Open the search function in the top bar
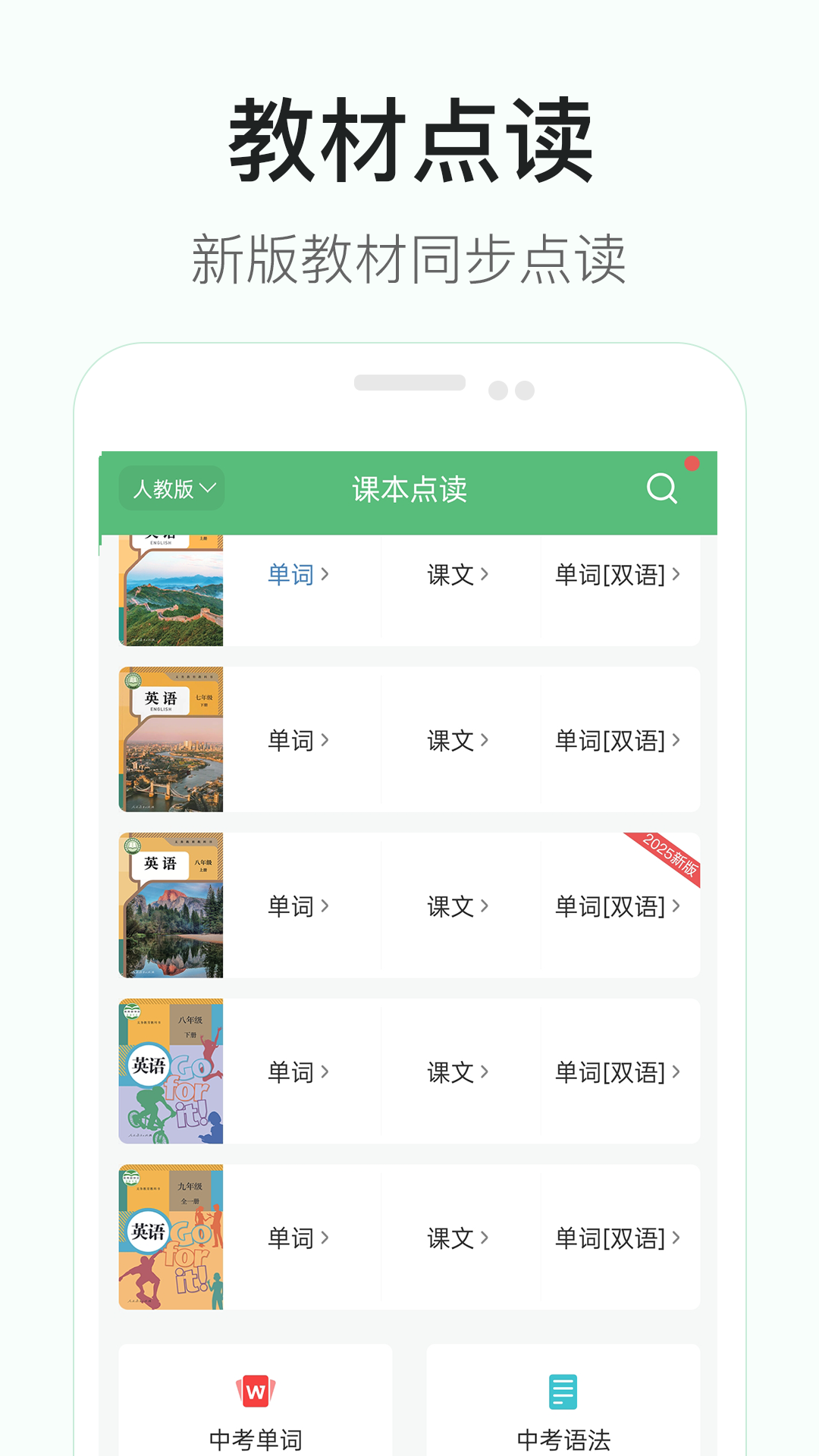819x1456 pixels. point(661,489)
